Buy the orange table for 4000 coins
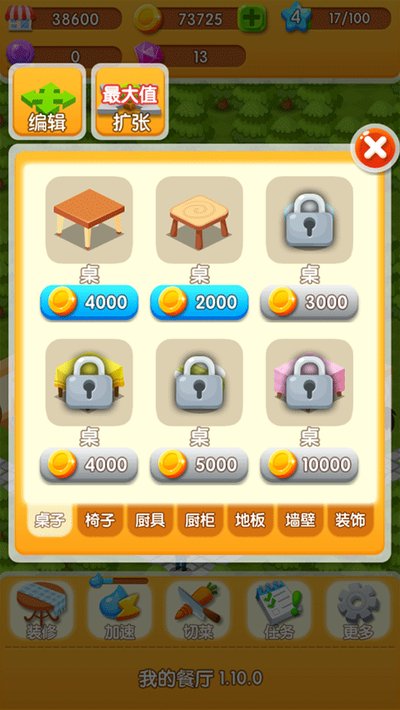400x710 pixels. point(89,302)
